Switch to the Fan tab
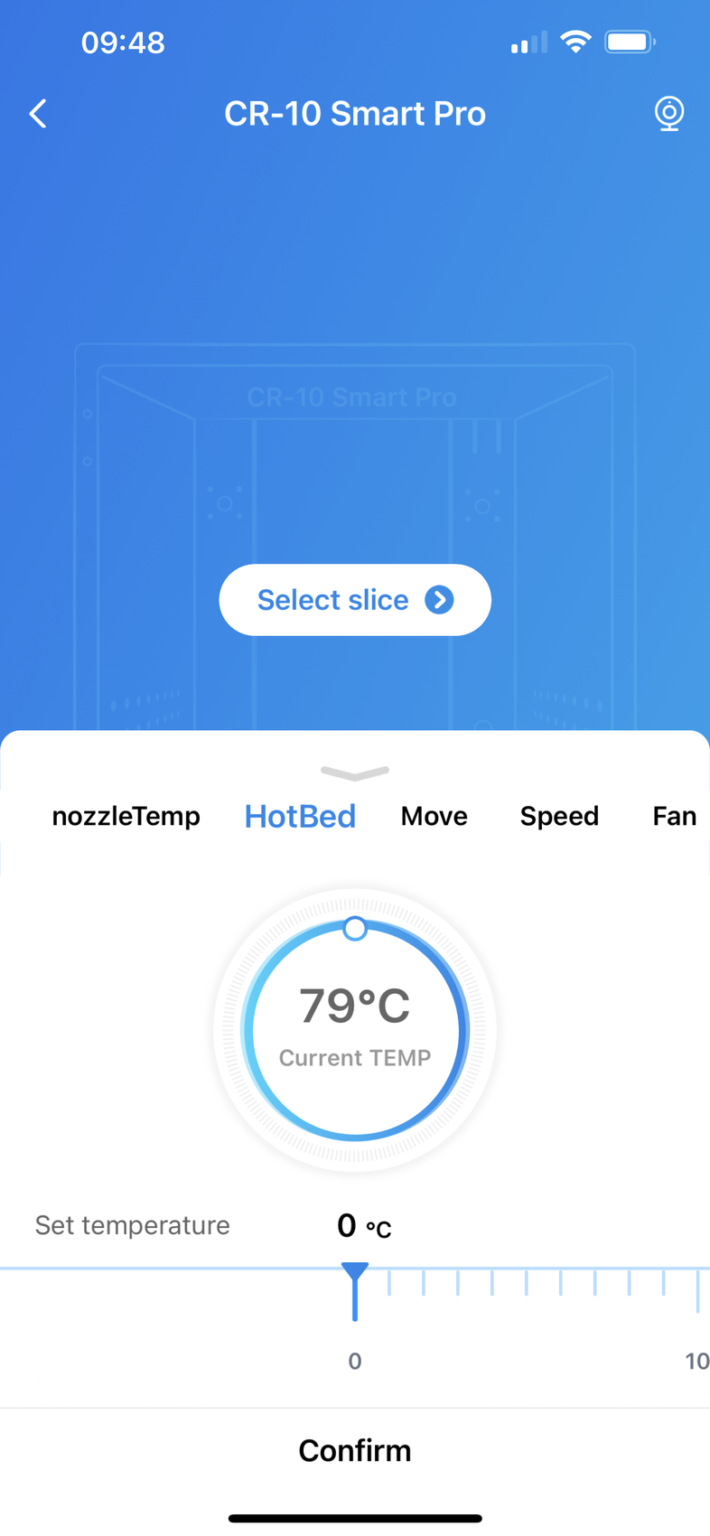710x1536 pixels. [674, 816]
